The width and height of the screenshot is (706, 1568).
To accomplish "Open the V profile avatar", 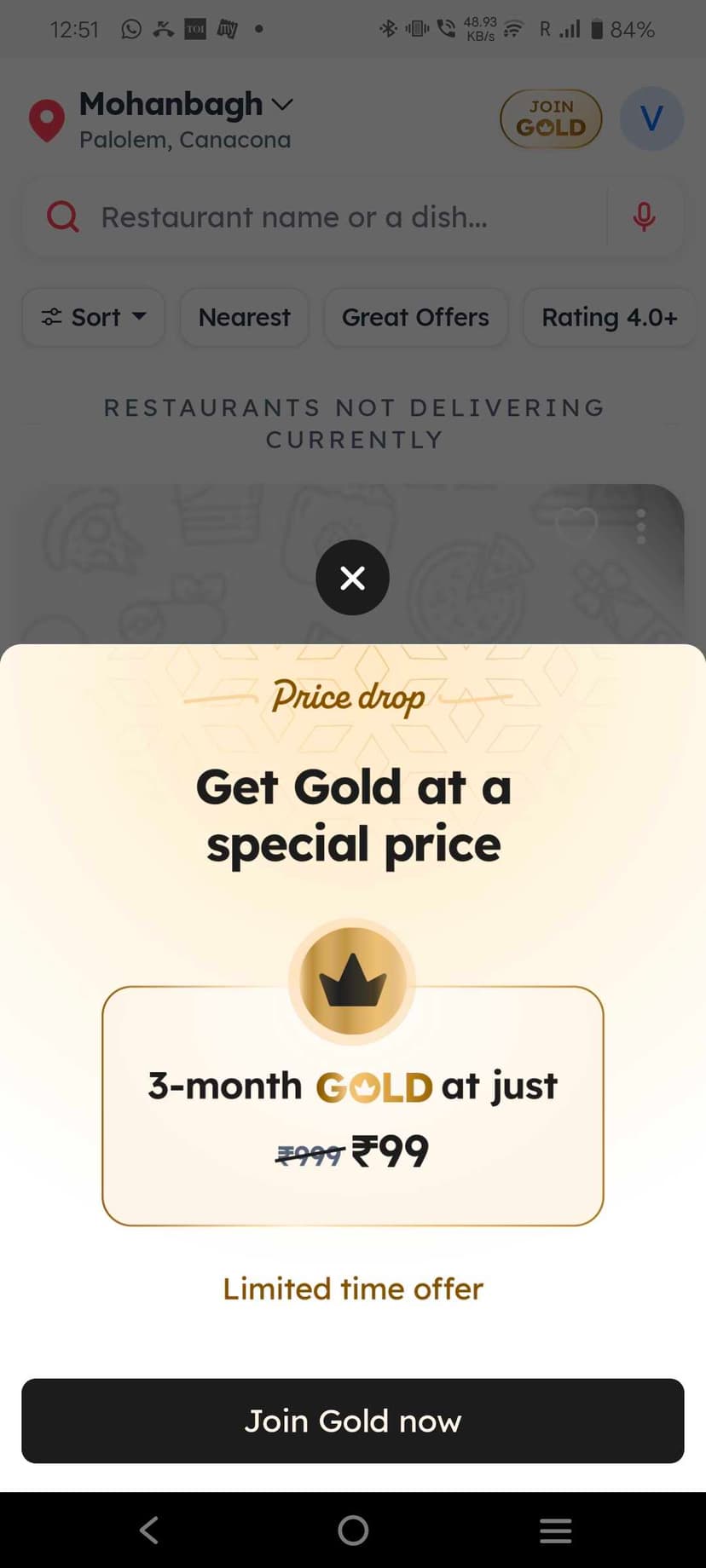I will pos(651,118).
